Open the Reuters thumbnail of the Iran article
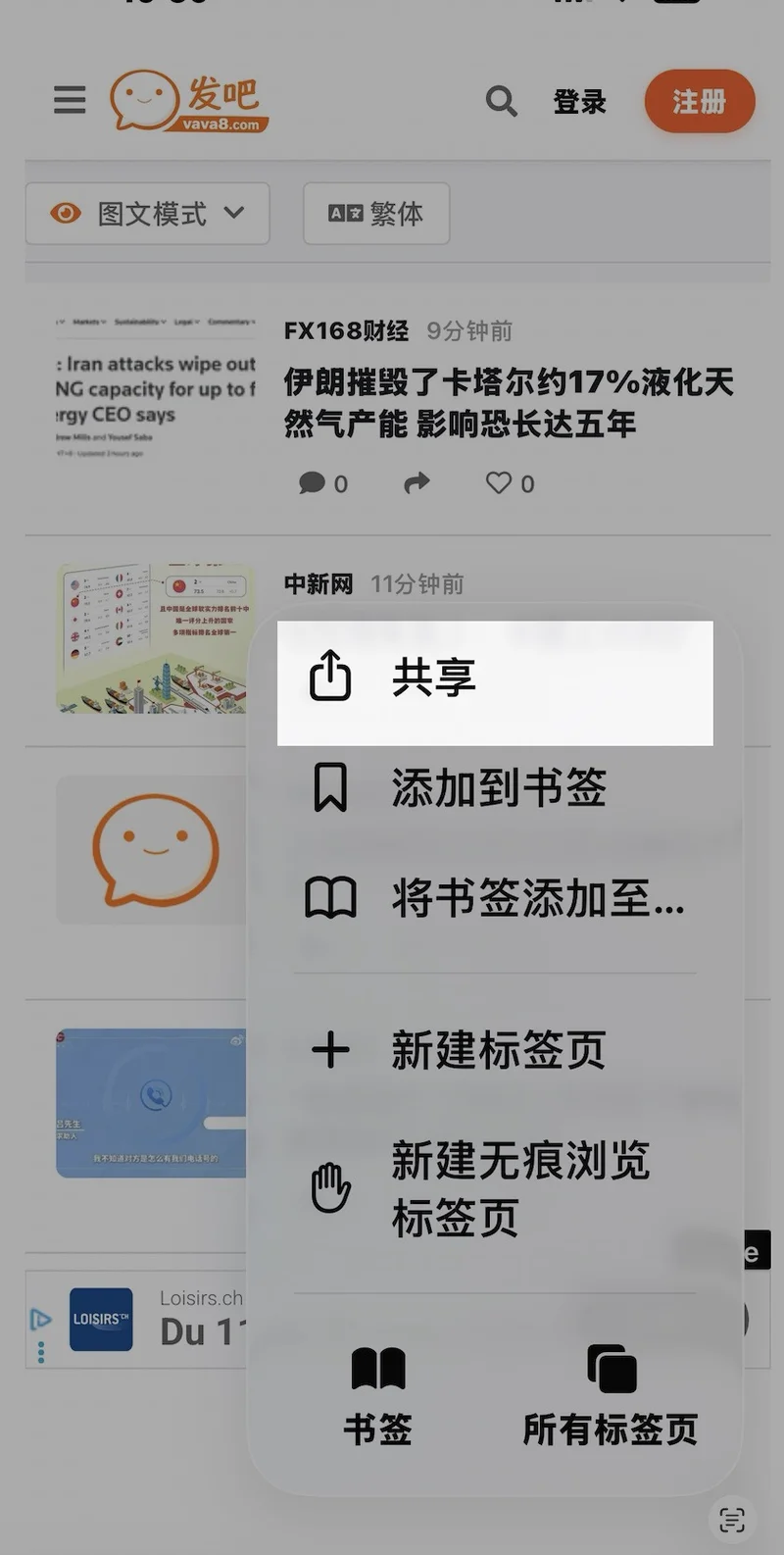Image resolution: width=784 pixels, height=1555 pixels. (155, 387)
